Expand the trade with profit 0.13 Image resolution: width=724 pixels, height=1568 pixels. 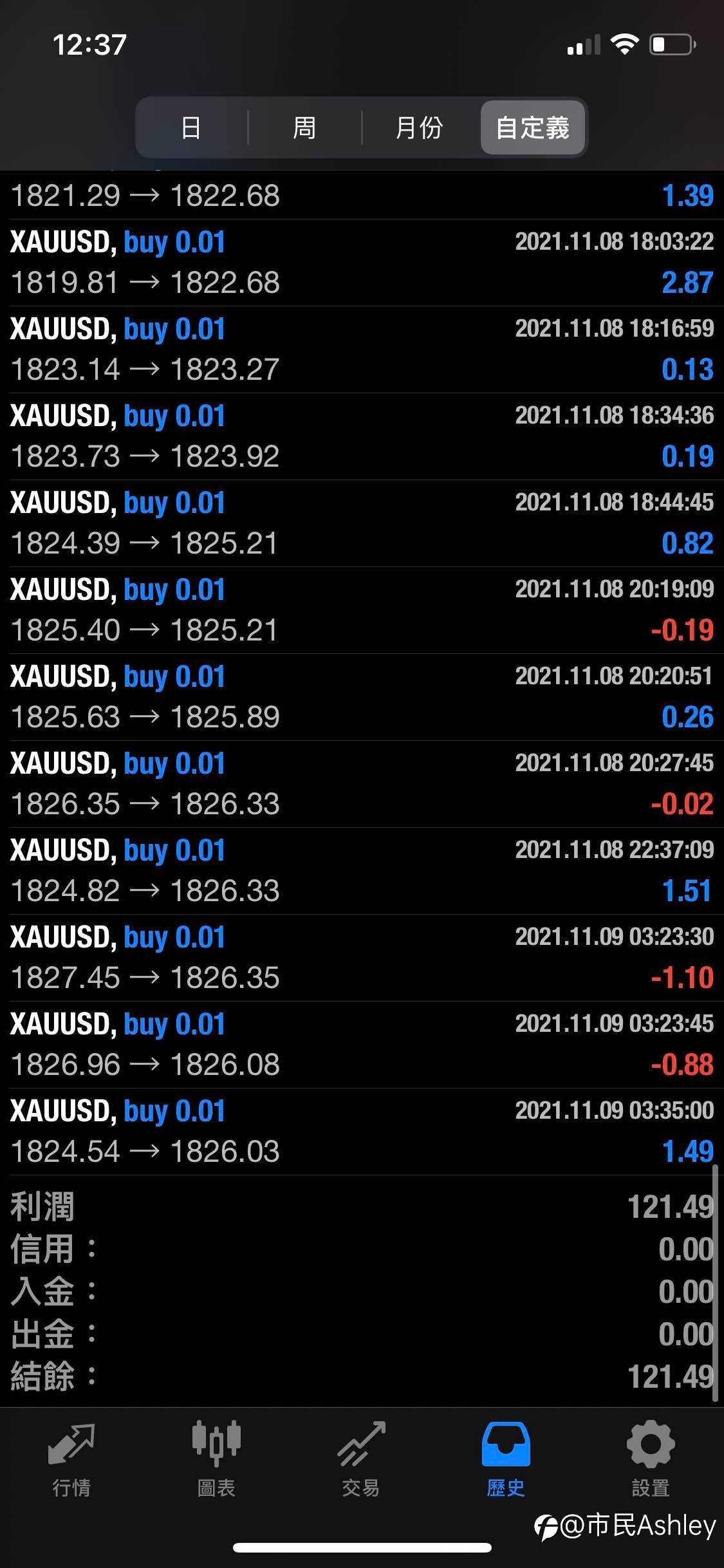click(362, 350)
